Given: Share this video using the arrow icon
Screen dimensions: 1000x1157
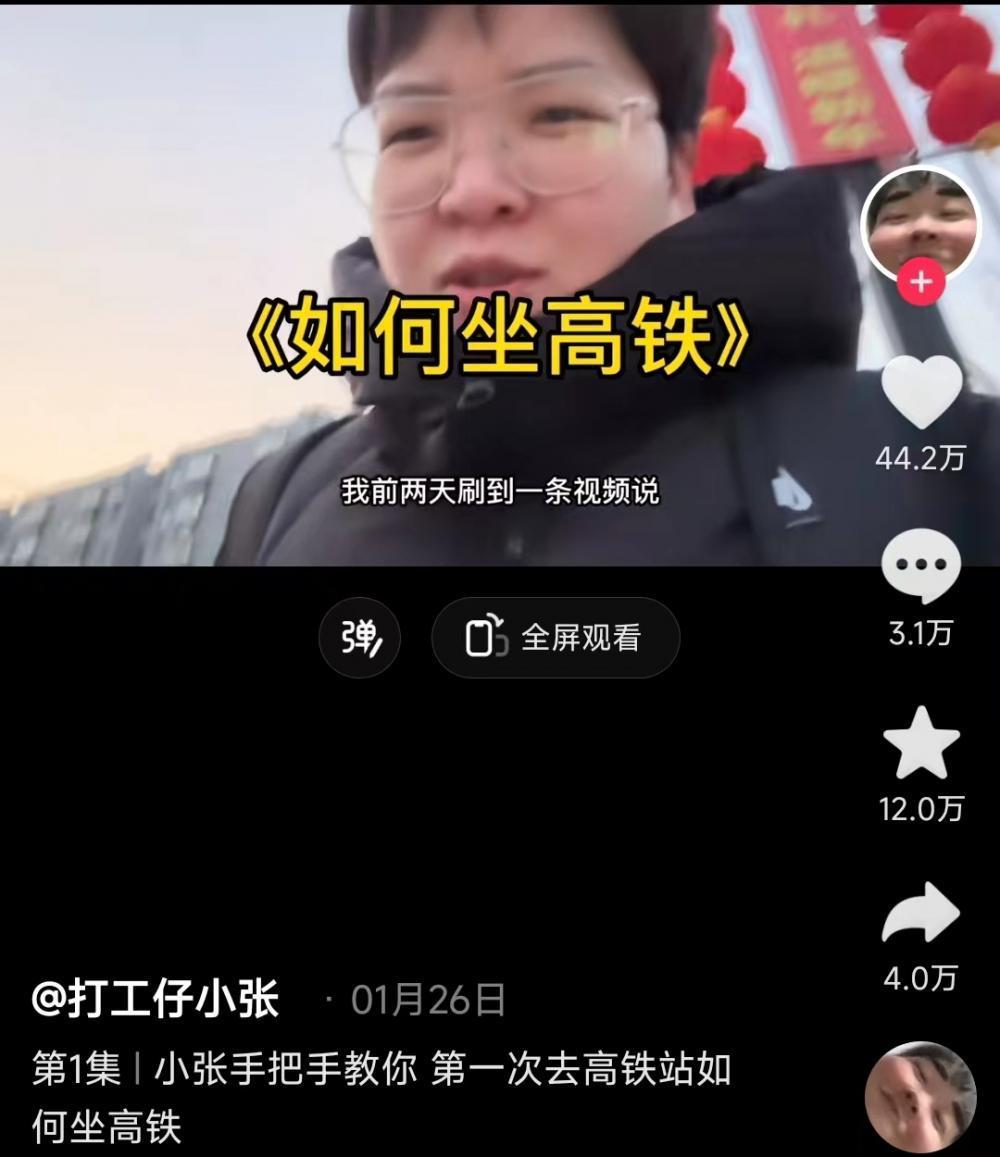Looking at the screenshot, I should tap(921, 913).
